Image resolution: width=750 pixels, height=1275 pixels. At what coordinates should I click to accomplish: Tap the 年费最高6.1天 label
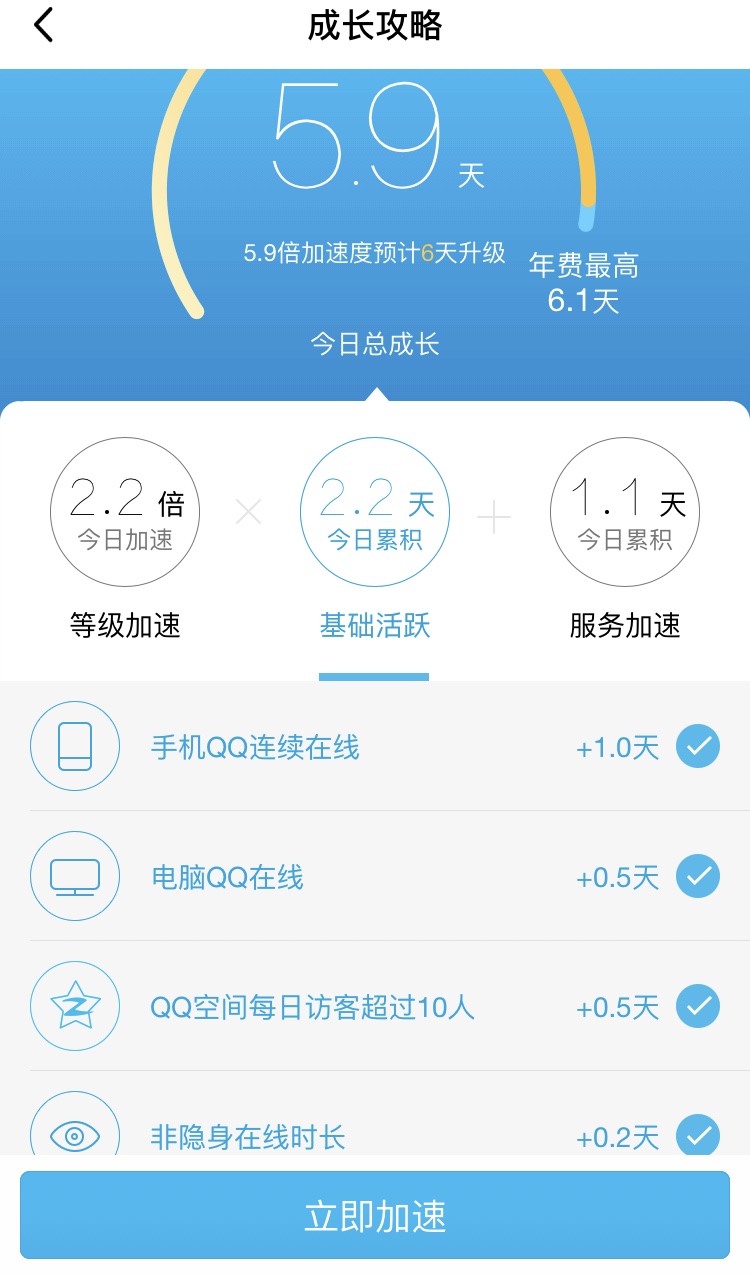pyautogui.click(x=586, y=281)
